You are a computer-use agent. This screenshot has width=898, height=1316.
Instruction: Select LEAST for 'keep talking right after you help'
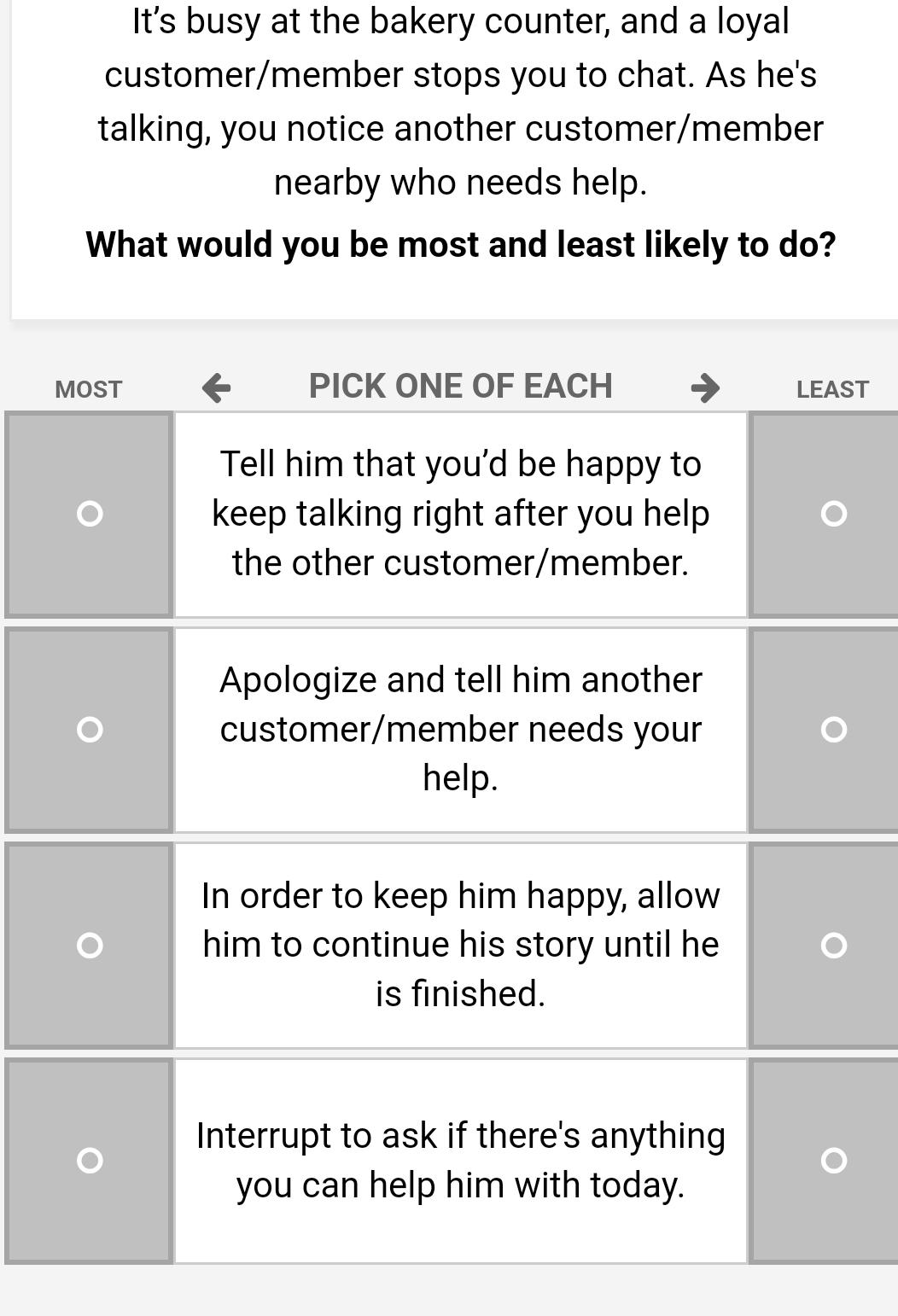(x=835, y=514)
